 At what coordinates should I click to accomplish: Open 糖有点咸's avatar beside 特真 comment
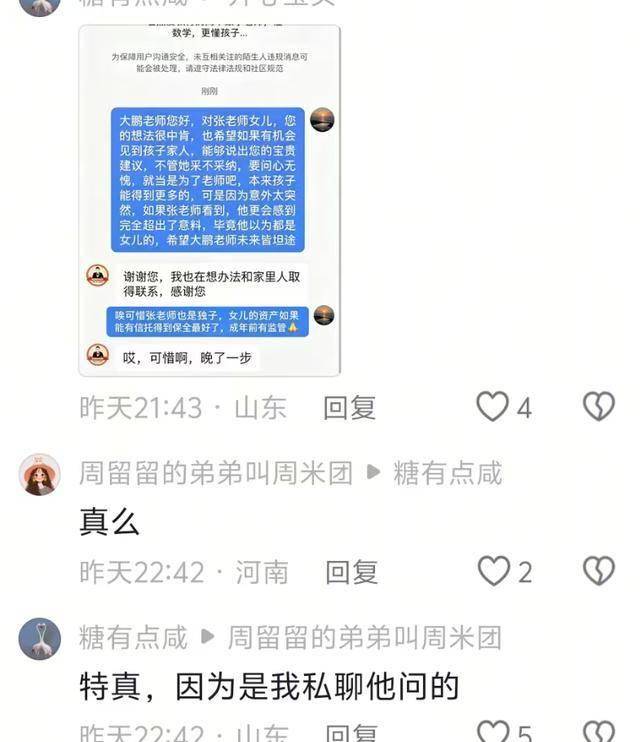(x=39, y=638)
